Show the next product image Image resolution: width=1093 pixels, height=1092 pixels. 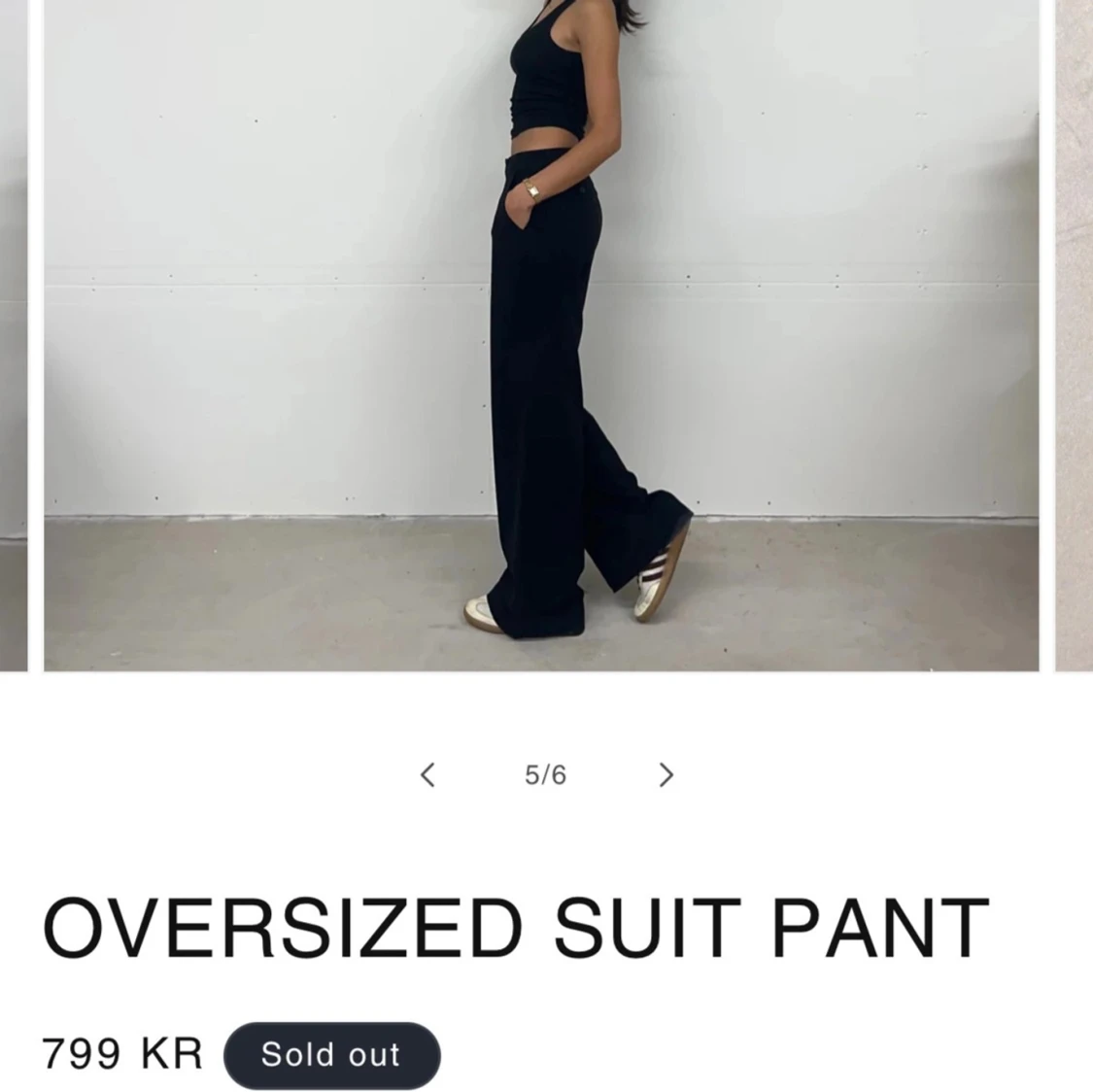tap(666, 774)
